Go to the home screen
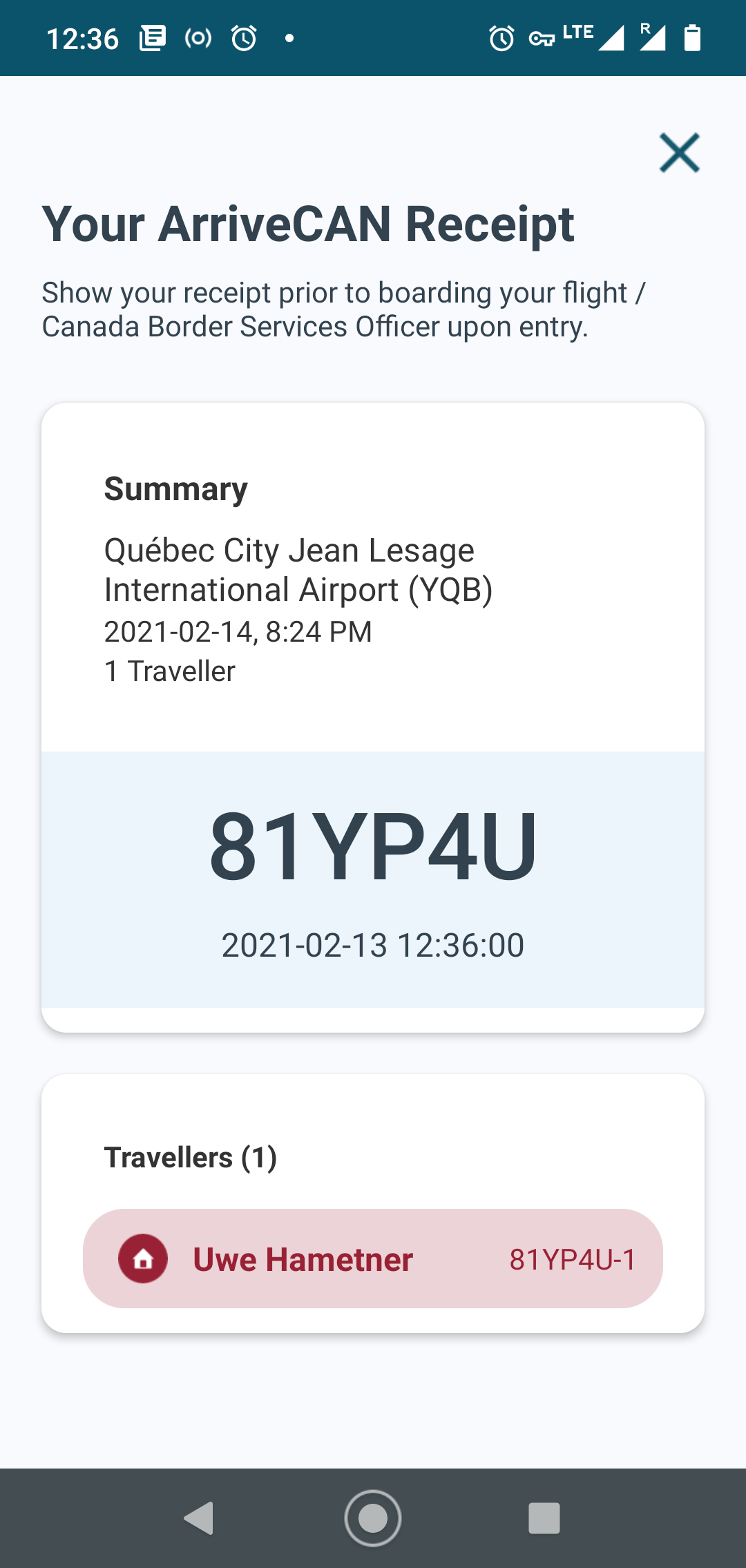 [373, 1518]
